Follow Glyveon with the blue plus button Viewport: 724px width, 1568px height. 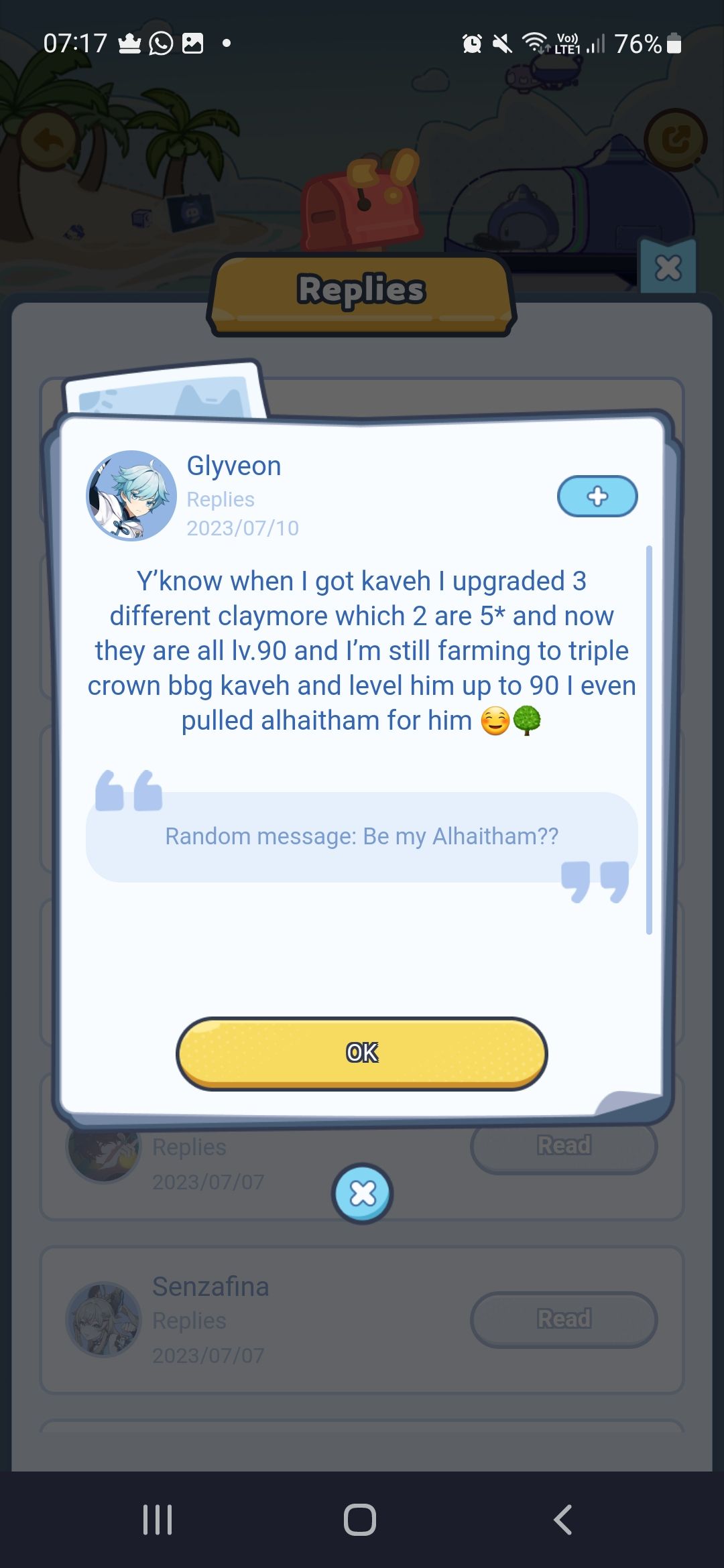597,497
